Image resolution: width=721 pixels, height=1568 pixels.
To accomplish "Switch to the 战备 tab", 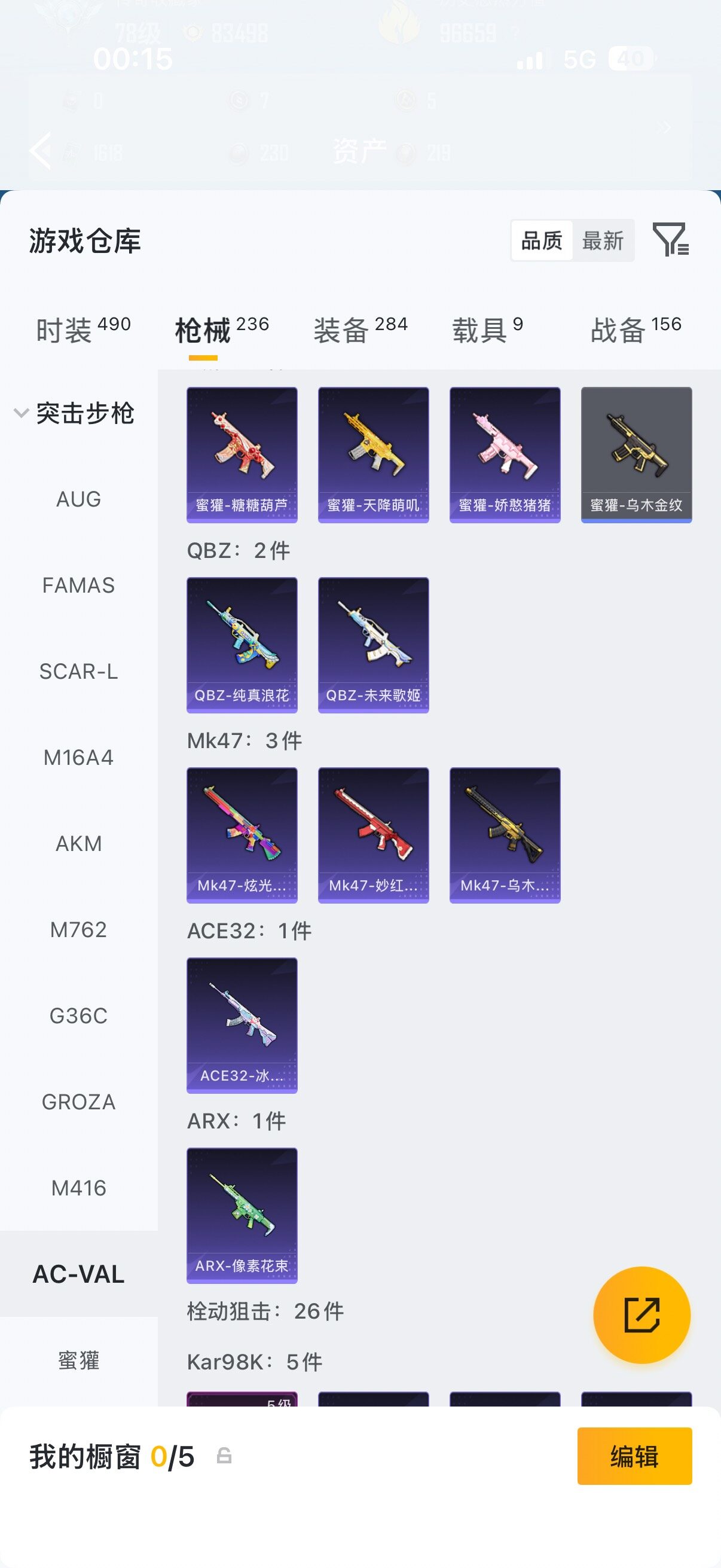I will [636, 331].
